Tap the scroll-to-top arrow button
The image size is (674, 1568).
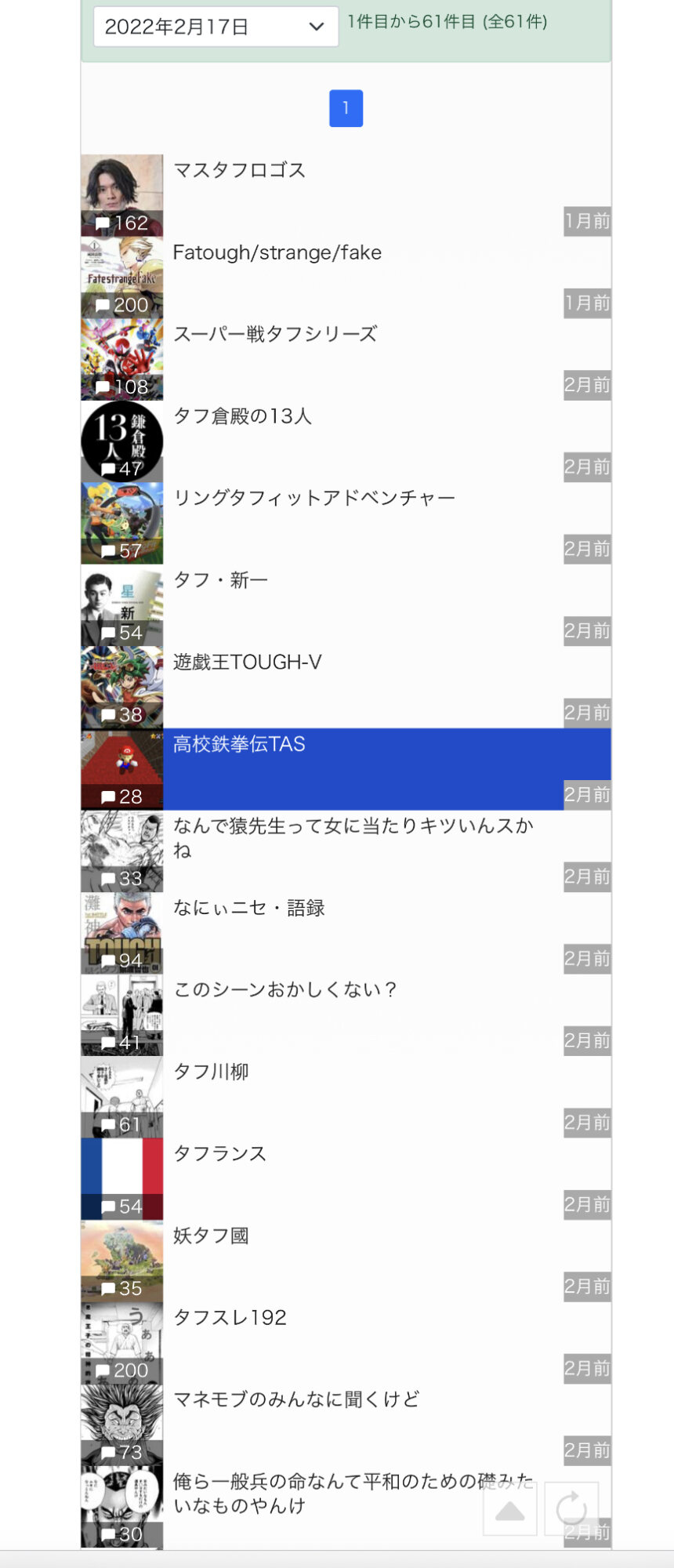pos(510,1508)
